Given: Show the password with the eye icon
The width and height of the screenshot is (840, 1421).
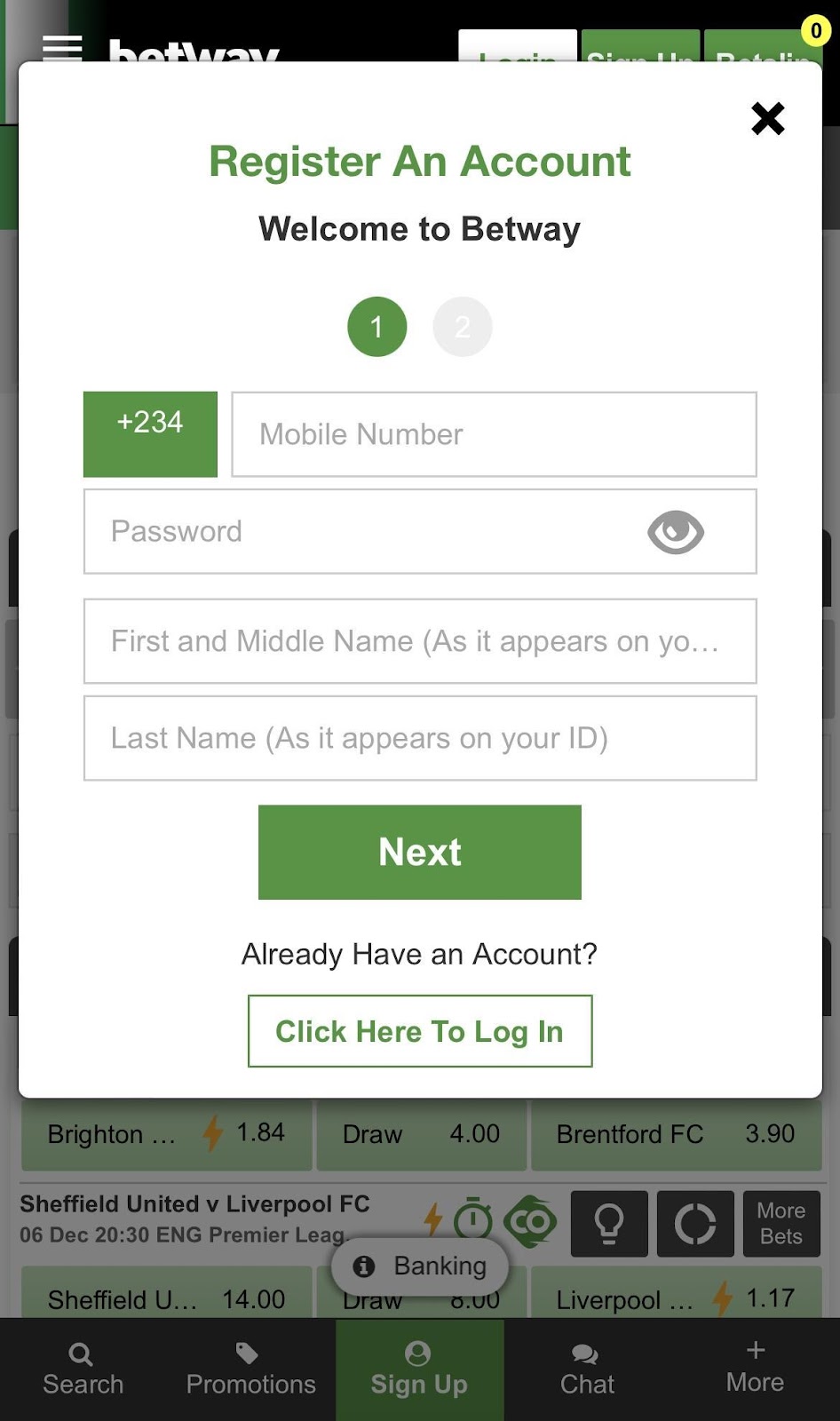Looking at the screenshot, I should click(676, 532).
